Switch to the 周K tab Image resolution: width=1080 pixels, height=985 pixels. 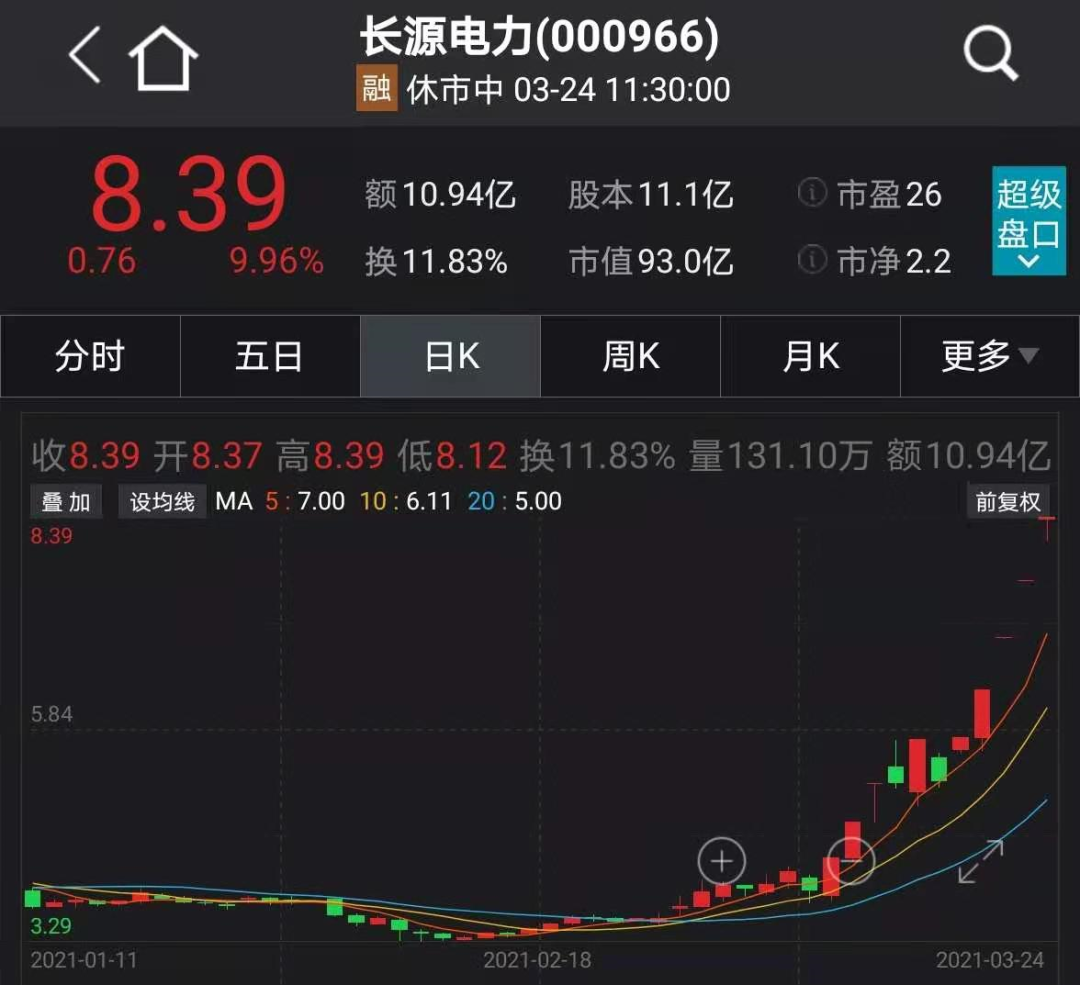coord(630,357)
